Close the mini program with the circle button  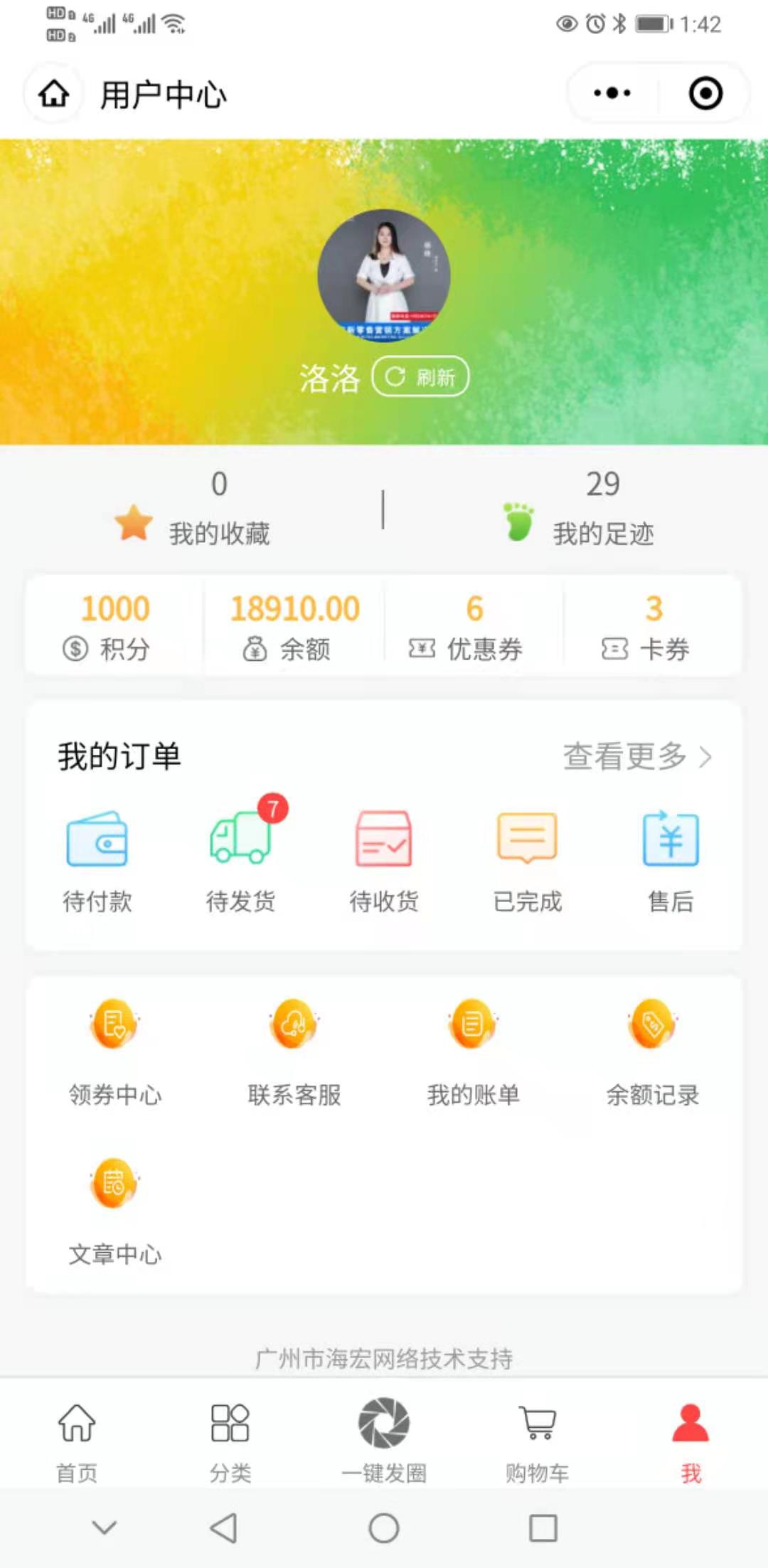tap(705, 93)
